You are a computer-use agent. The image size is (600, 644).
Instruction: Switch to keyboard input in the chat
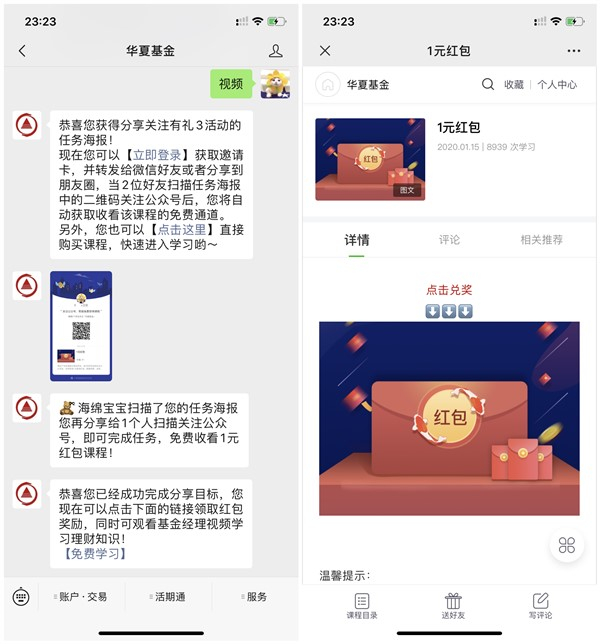(x=21, y=597)
